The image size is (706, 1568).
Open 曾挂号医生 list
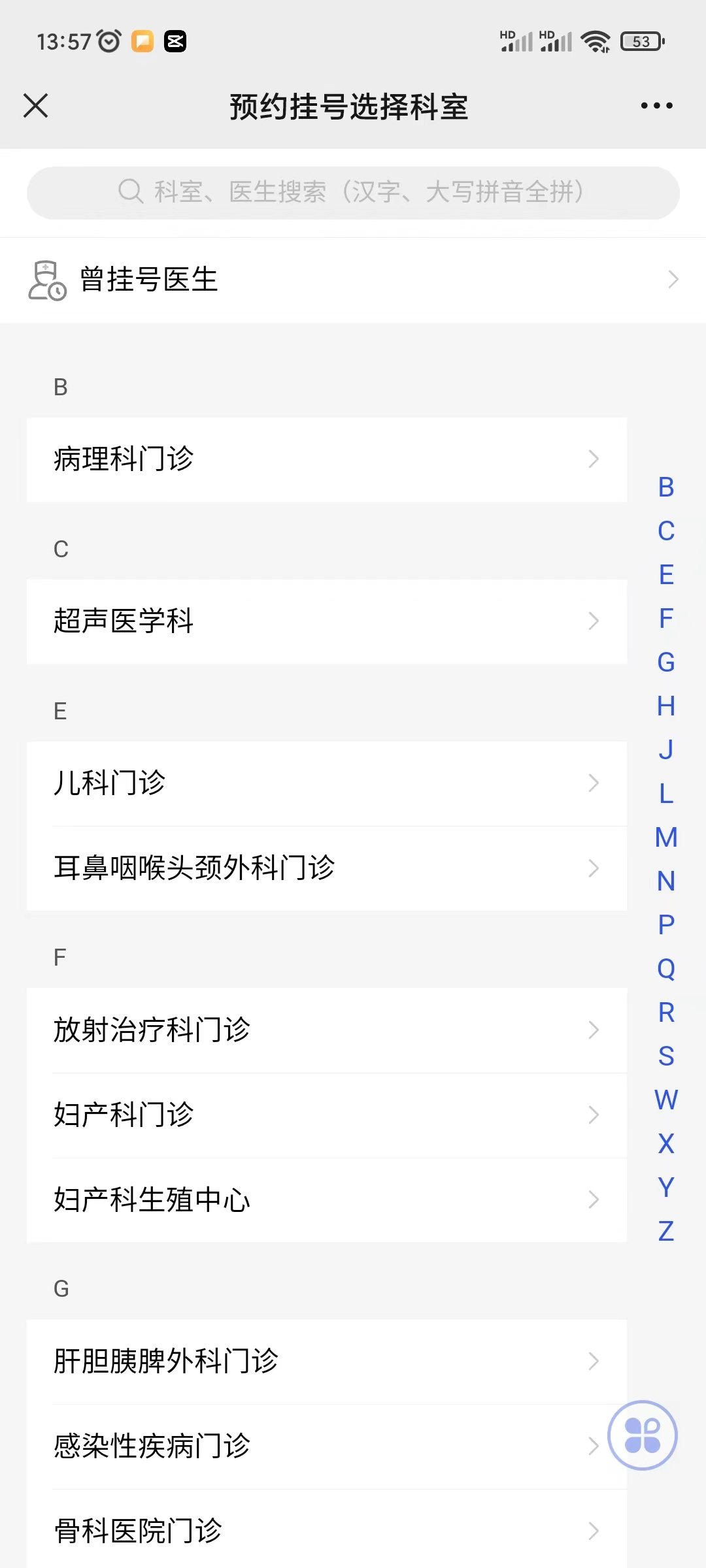coord(353,280)
